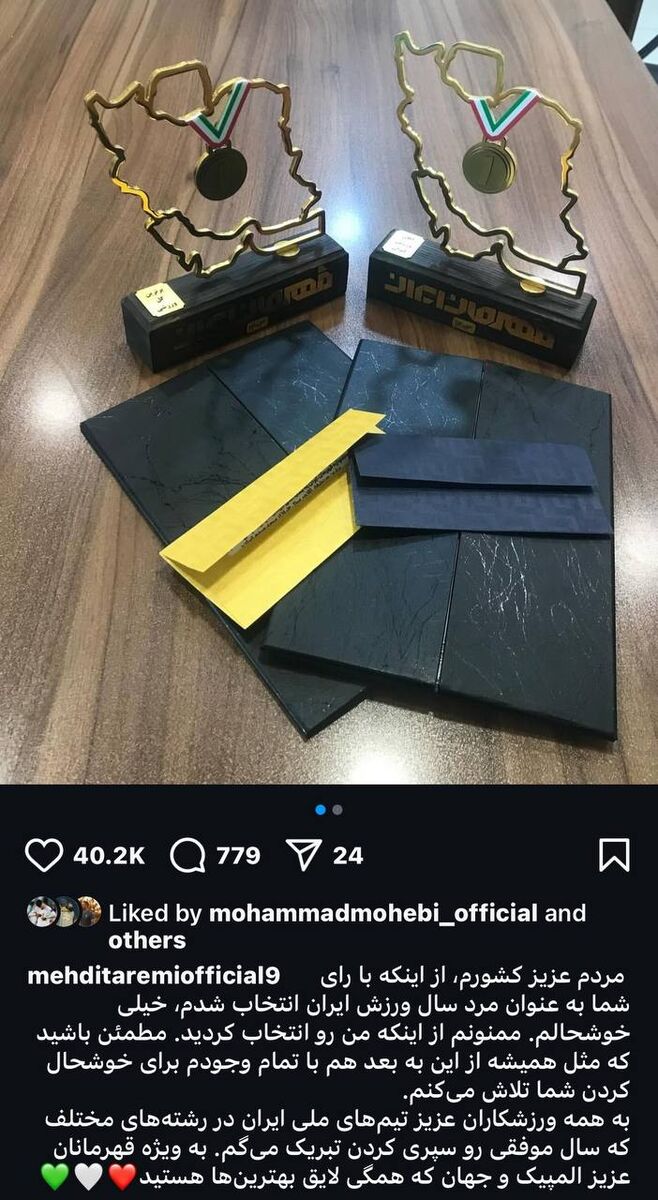The height and width of the screenshot is (1200, 658).
Task: Like the post with the heart icon
Action: tap(44, 855)
